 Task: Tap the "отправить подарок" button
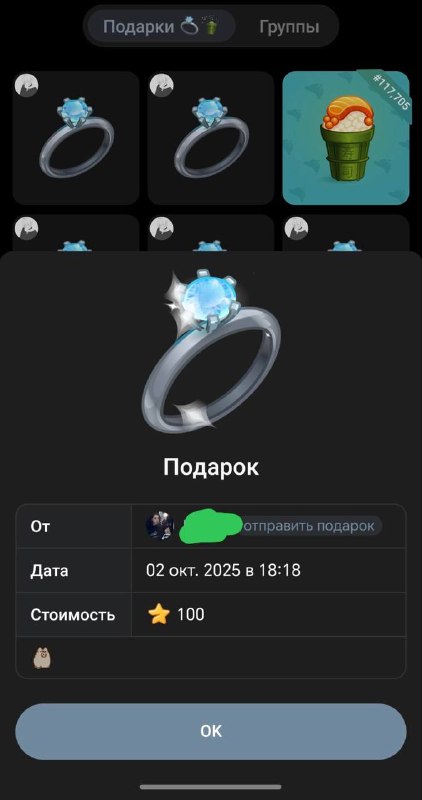311,526
